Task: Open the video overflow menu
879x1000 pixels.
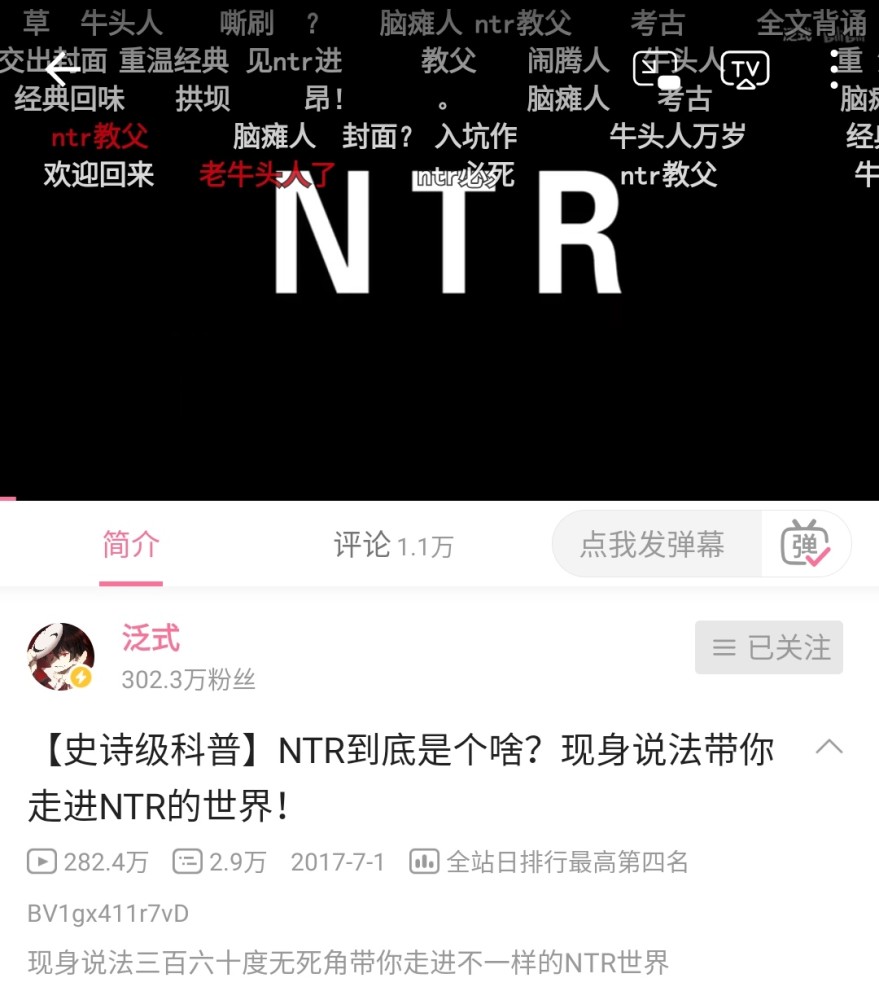Action: pyautogui.click(x=834, y=69)
